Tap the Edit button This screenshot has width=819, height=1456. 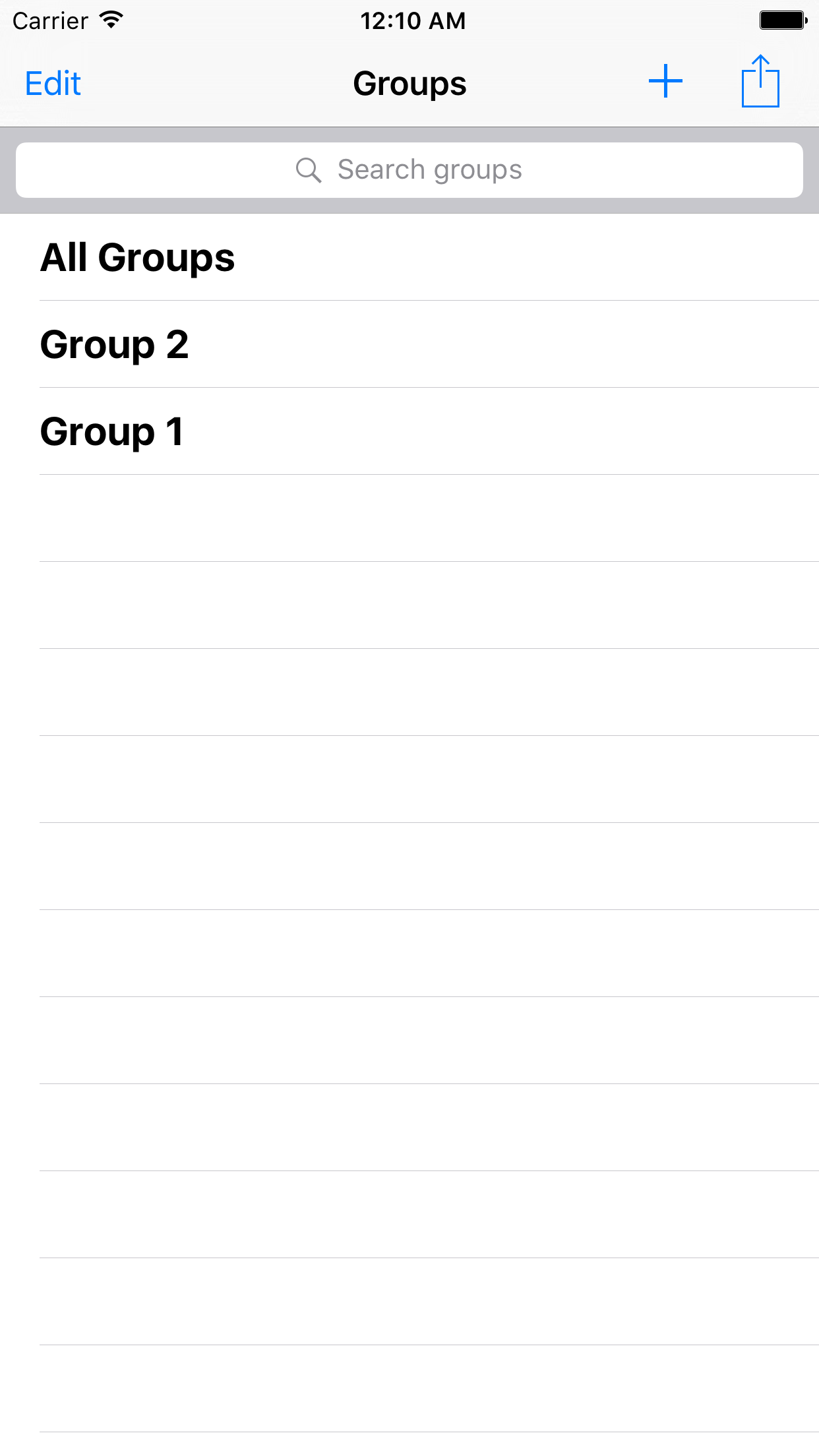(x=53, y=84)
